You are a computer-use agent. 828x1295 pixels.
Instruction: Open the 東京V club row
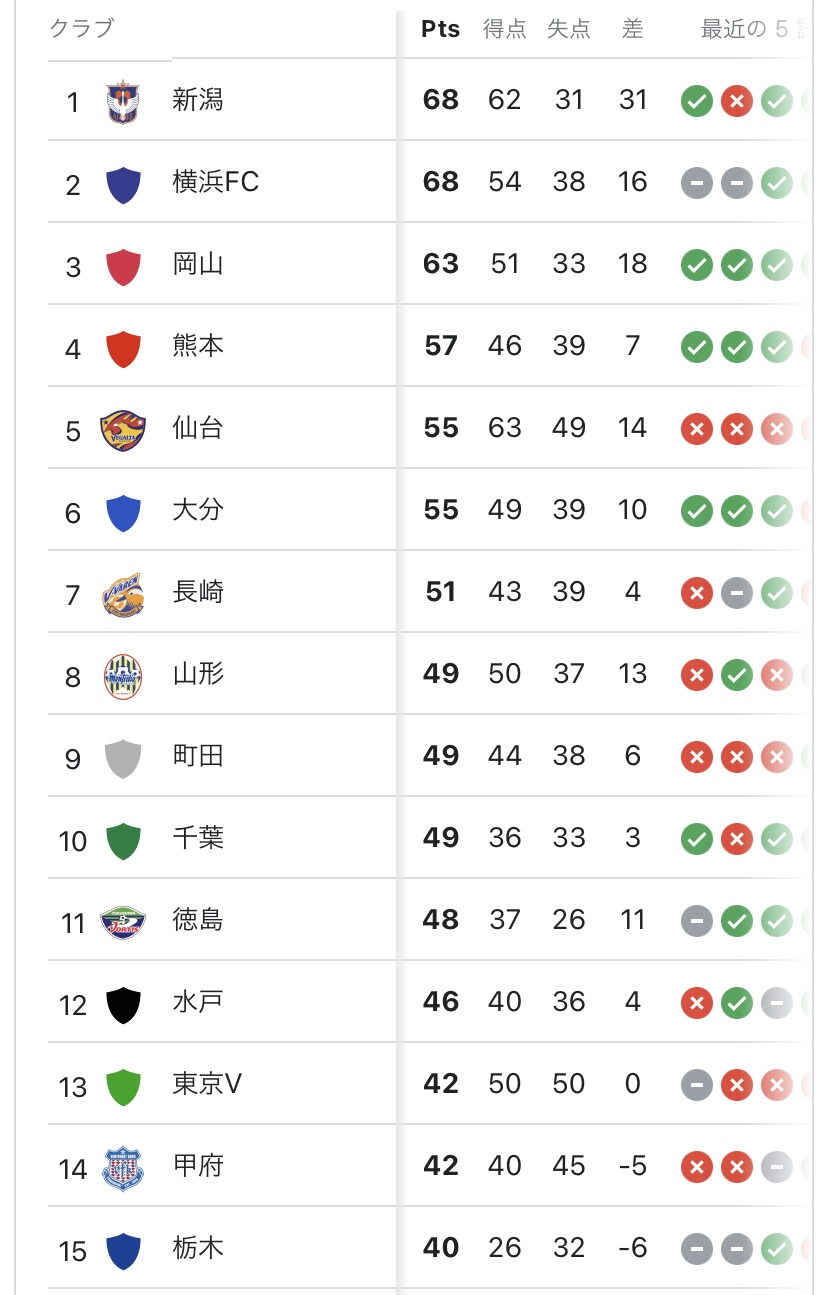207,1084
